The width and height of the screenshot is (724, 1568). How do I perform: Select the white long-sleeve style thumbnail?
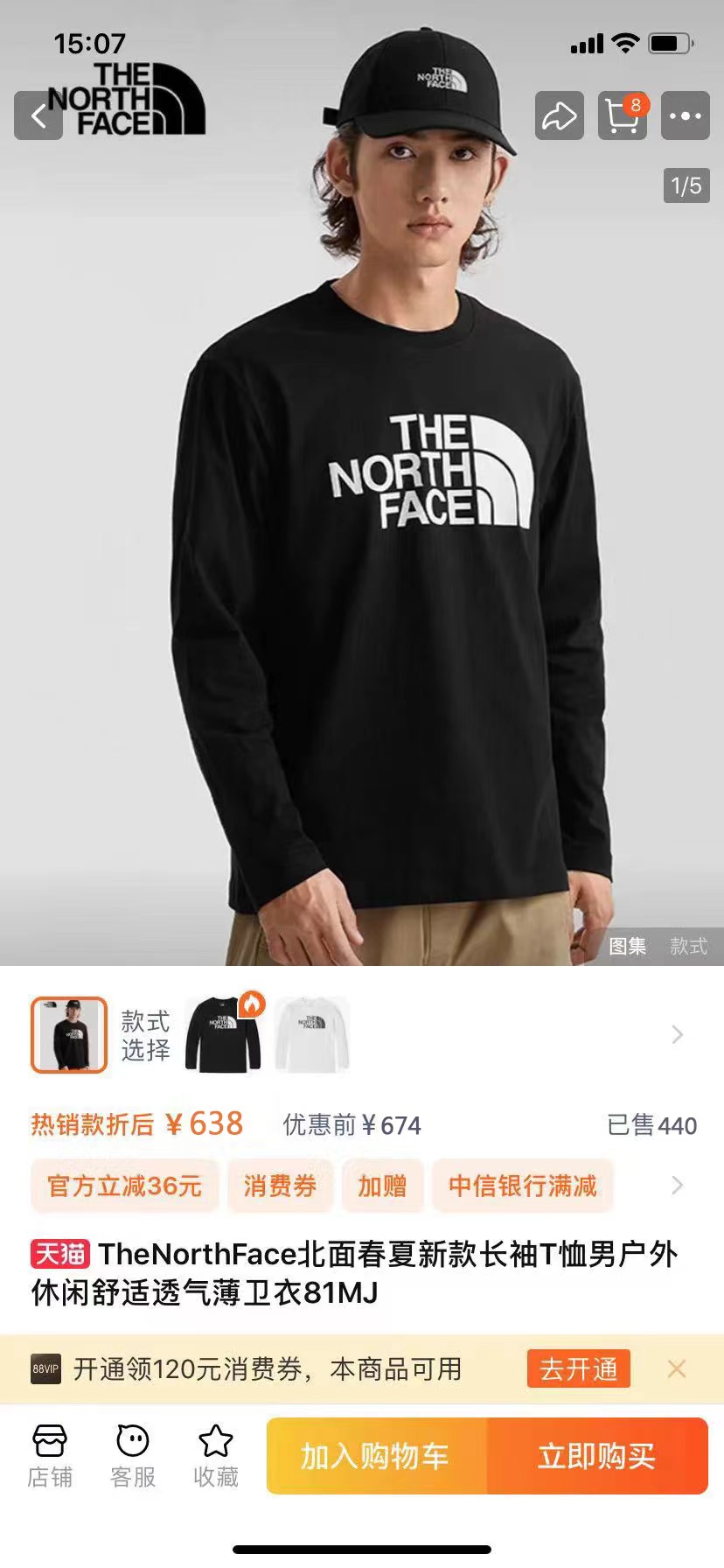tap(312, 1034)
